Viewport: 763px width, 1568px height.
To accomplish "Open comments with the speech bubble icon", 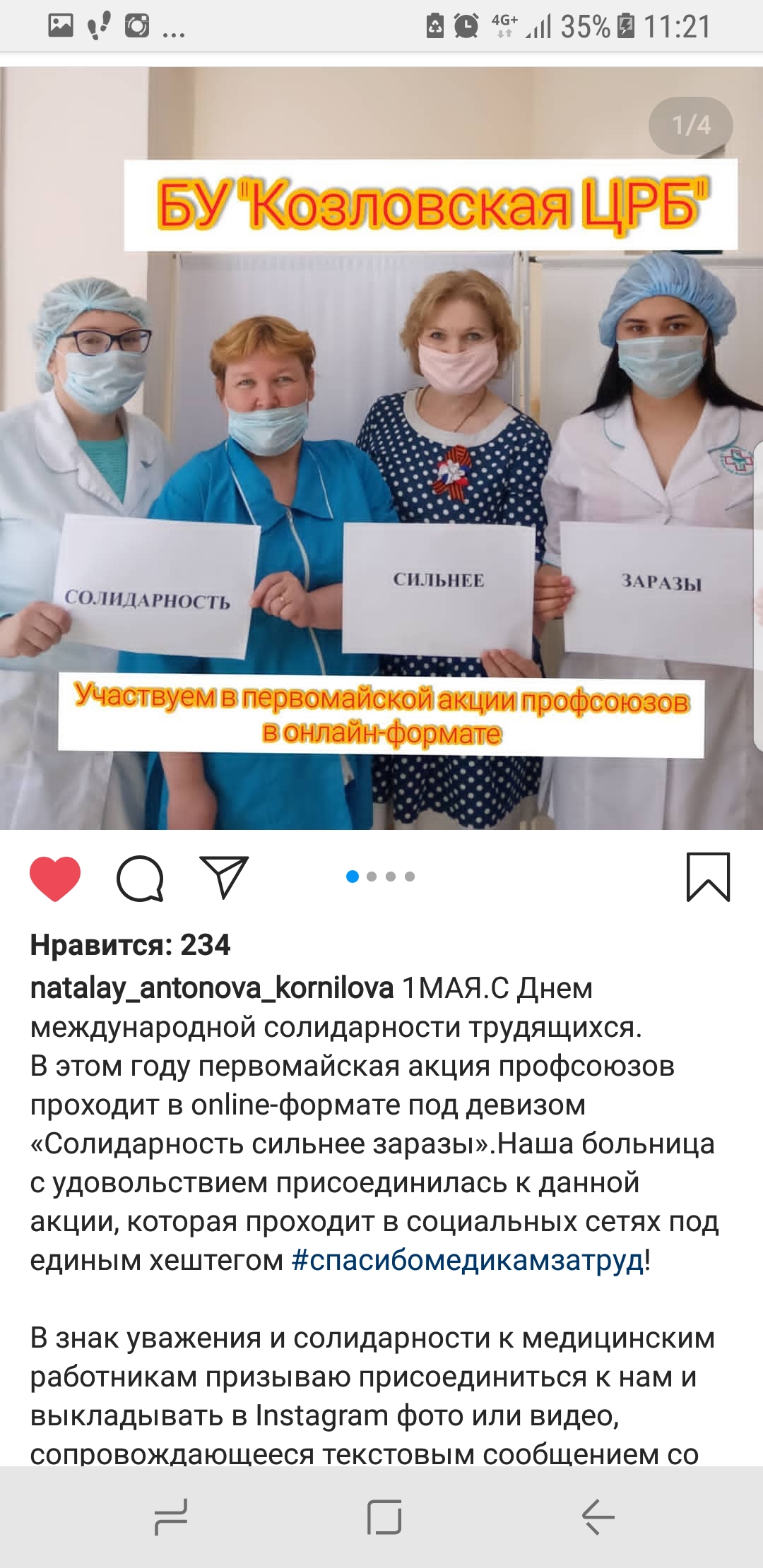I will pos(140,878).
